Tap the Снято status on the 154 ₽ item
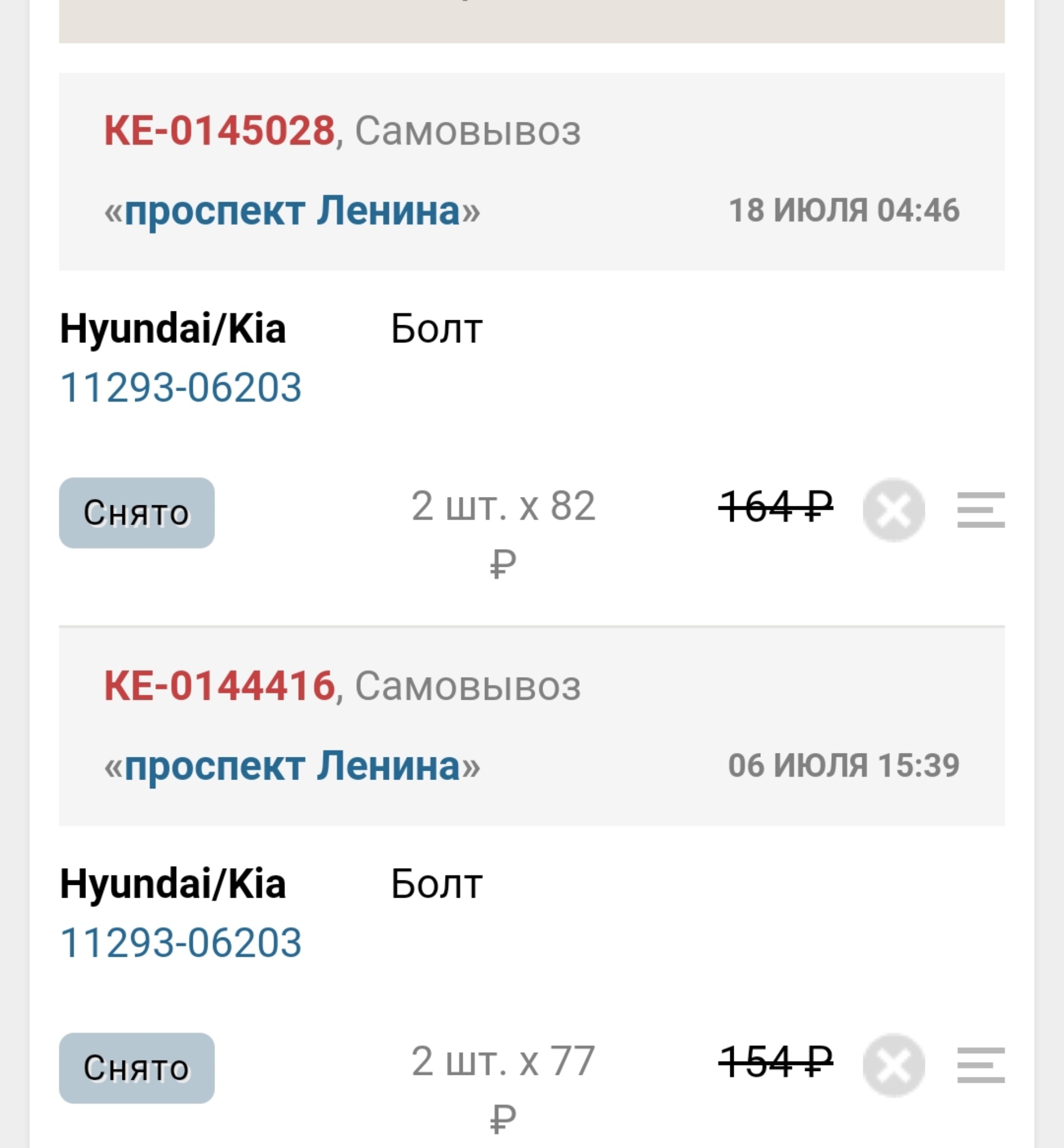The height and width of the screenshot is (1148, 1064). click(137, 1068)
